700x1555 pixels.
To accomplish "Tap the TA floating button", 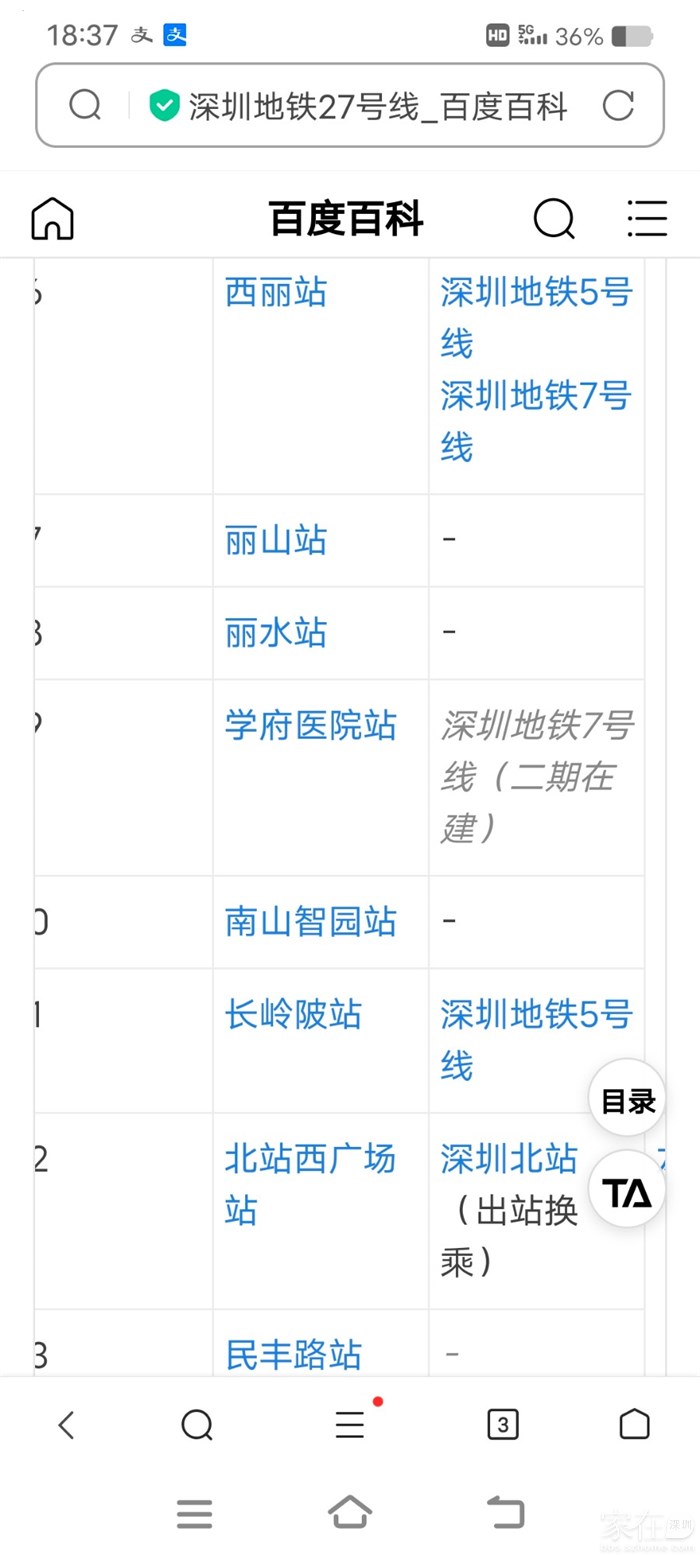I will pos(627,1192).
